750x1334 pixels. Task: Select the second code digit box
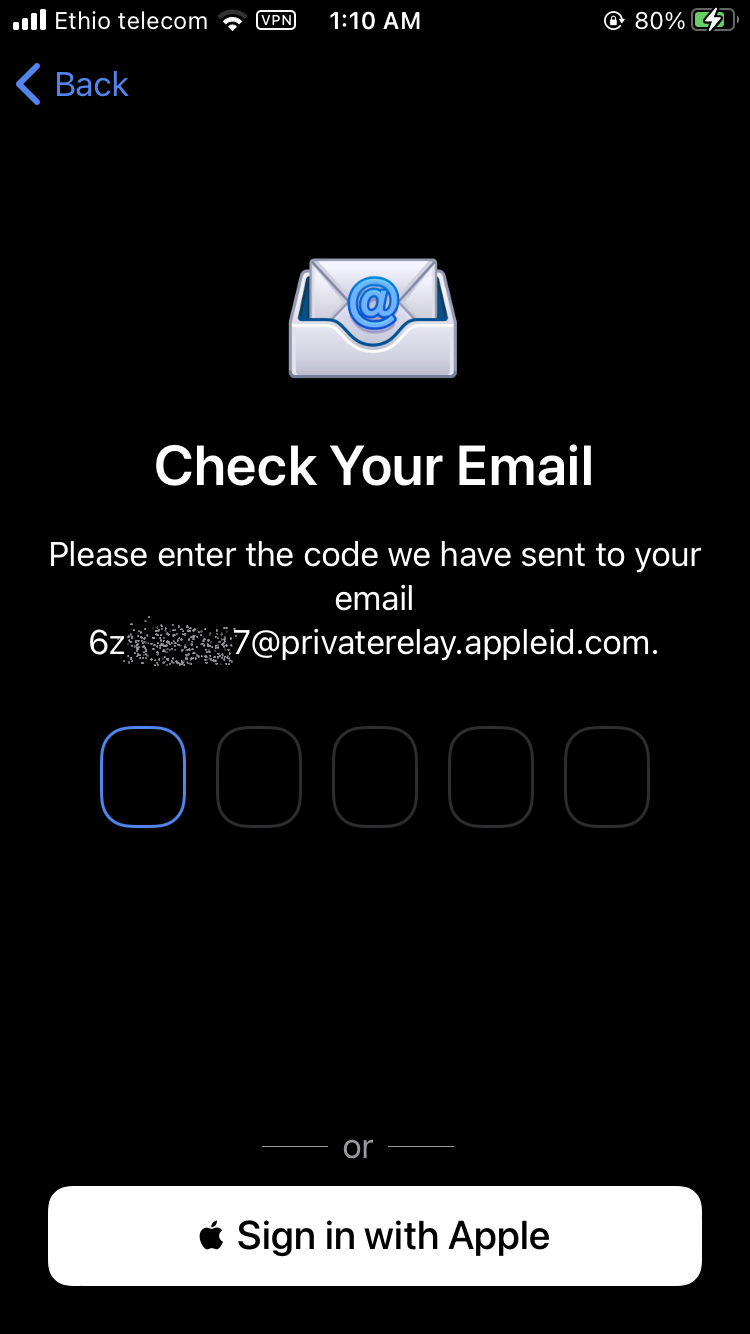259,777
